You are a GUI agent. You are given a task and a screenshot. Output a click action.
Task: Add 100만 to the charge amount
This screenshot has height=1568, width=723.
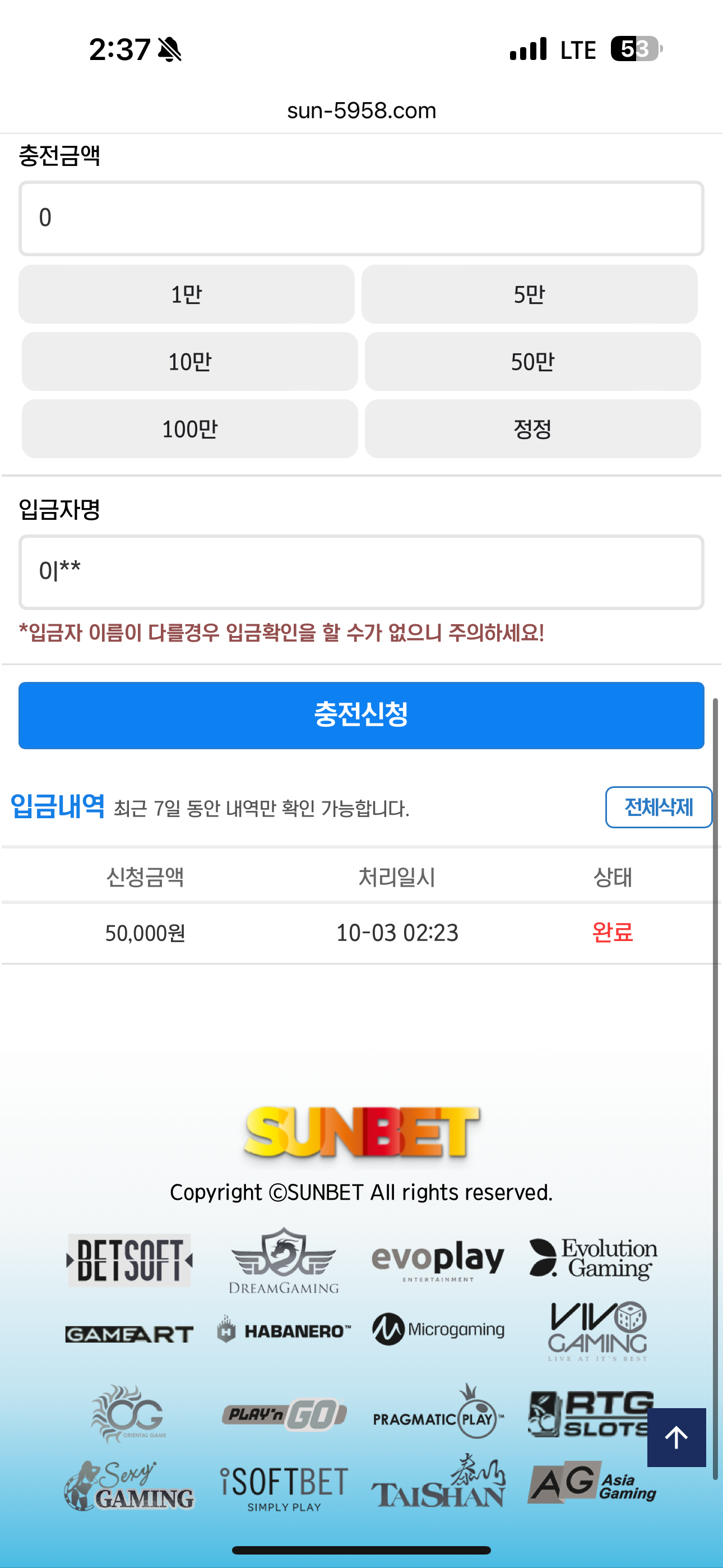click(x=190, y=428)
